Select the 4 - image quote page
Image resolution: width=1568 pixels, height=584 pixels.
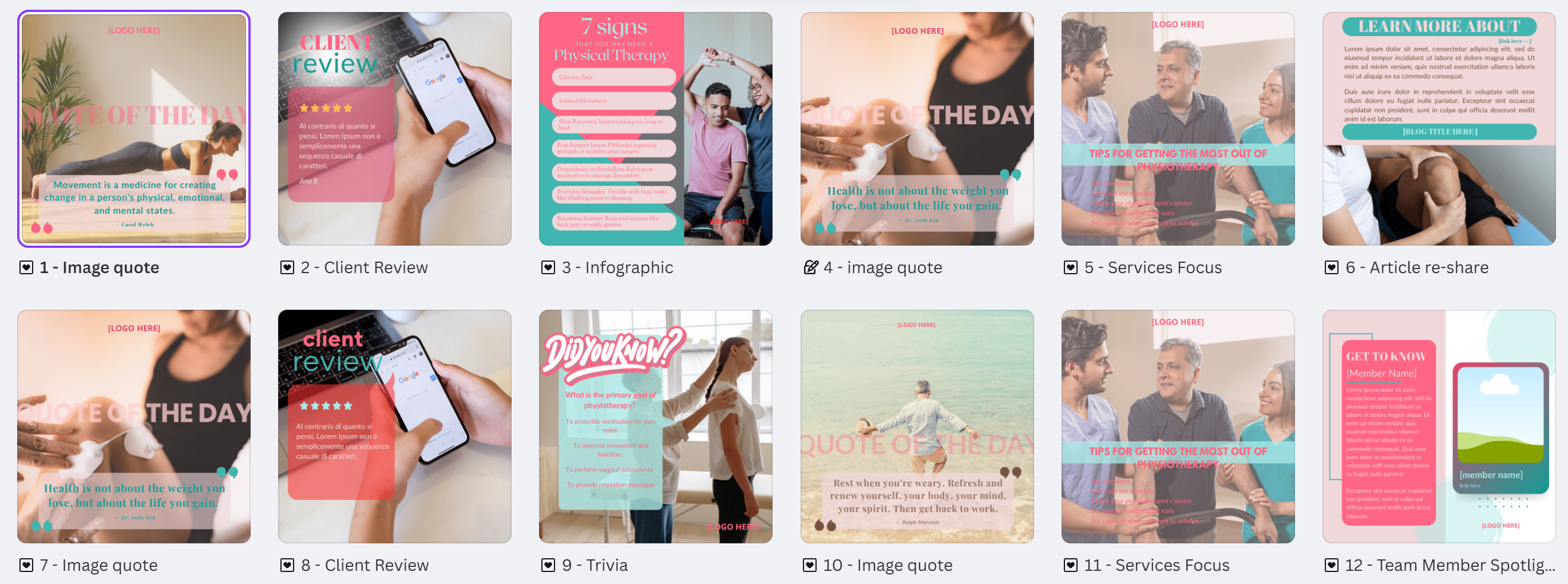[x=917, y=128]
